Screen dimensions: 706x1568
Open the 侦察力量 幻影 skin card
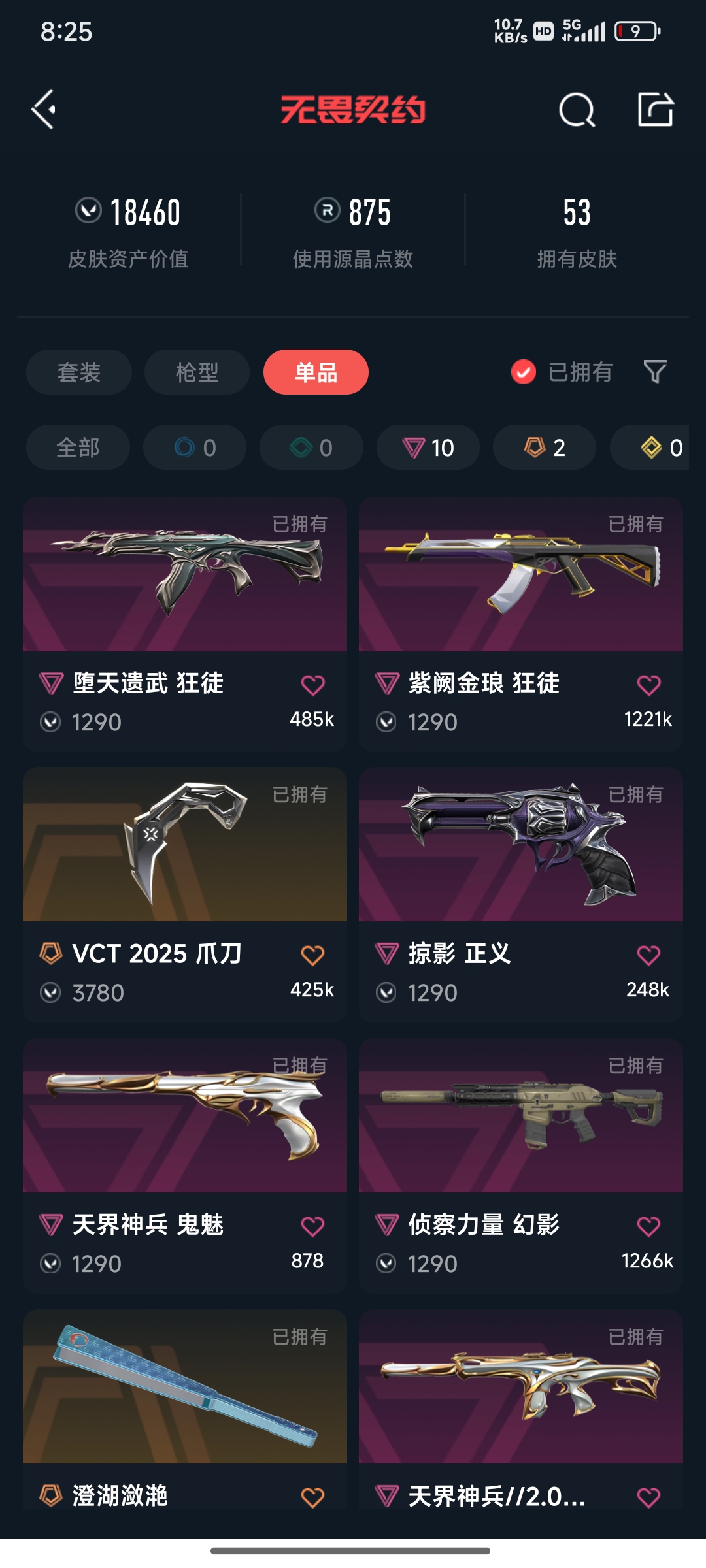(x=521, y=1166)
